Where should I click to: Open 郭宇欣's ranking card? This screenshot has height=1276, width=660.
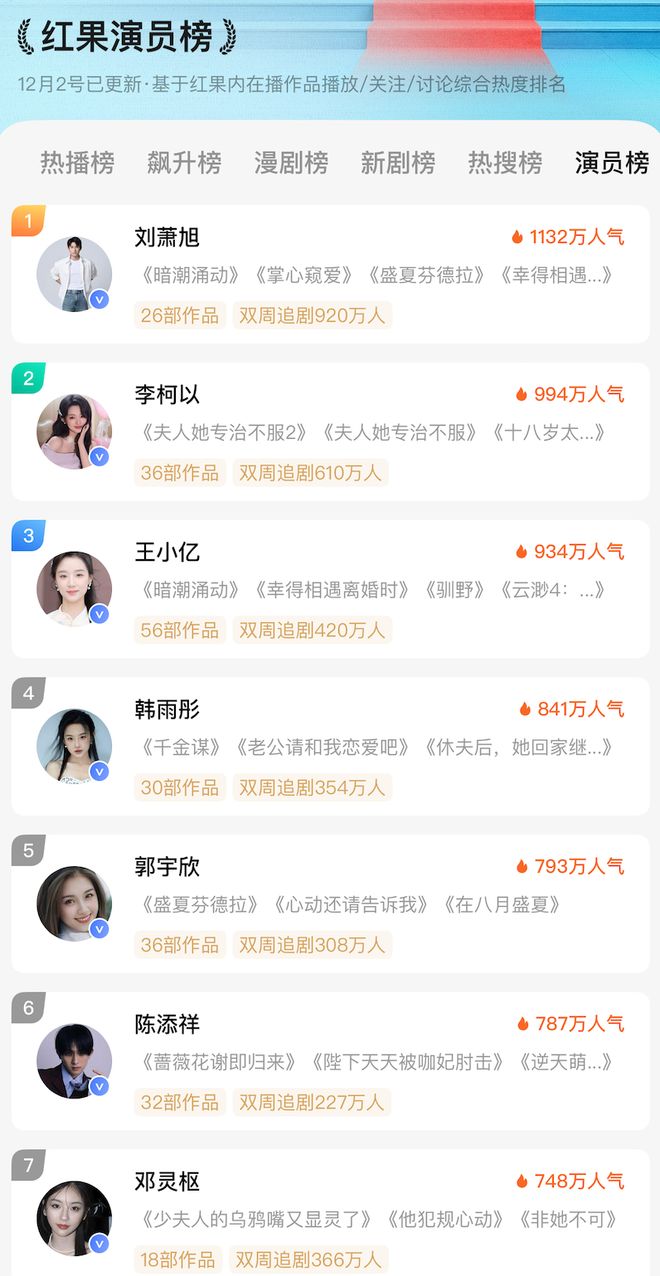coord(330,903)
